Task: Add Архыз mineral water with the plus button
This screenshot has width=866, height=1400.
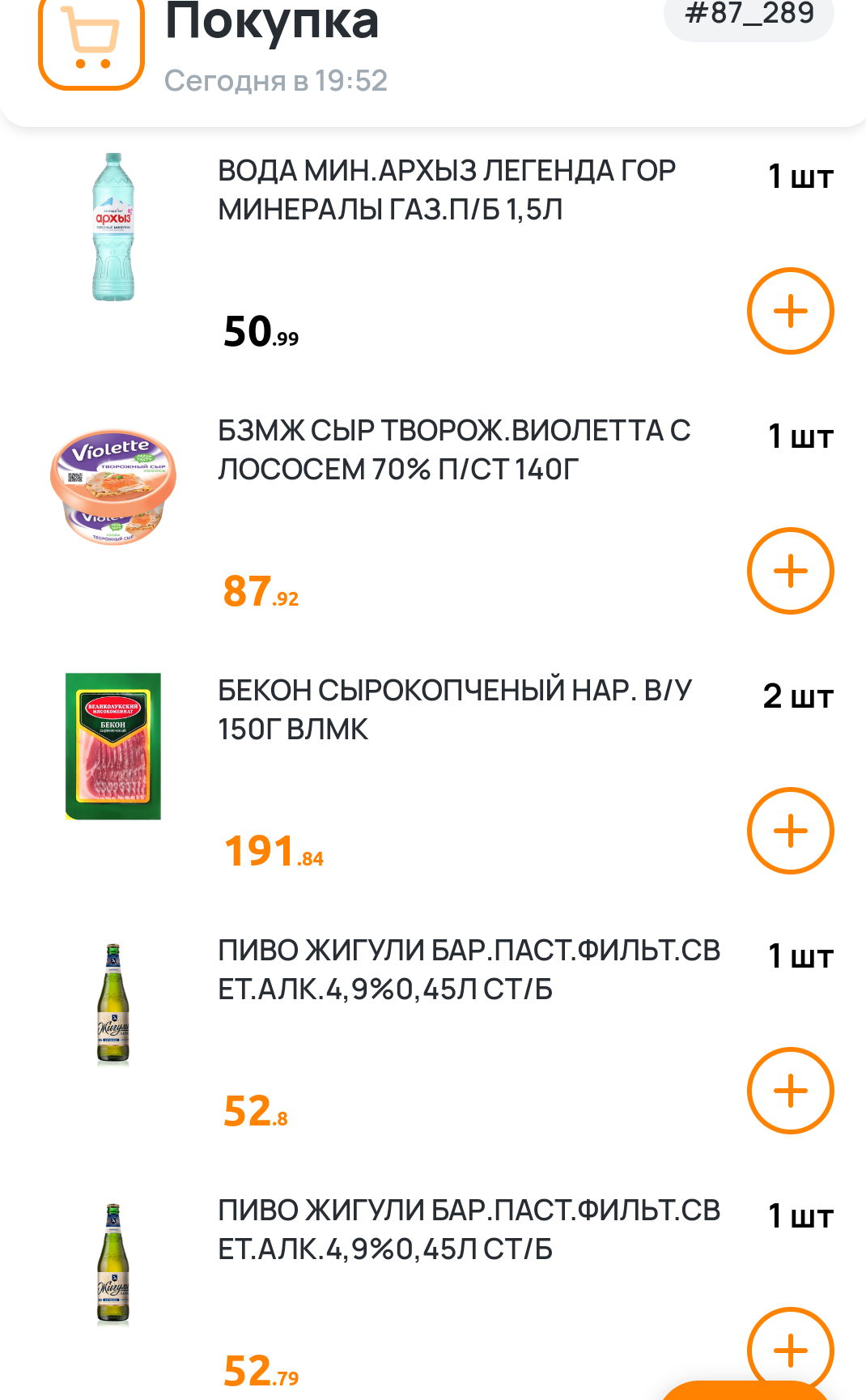Action: coord(790,311)
